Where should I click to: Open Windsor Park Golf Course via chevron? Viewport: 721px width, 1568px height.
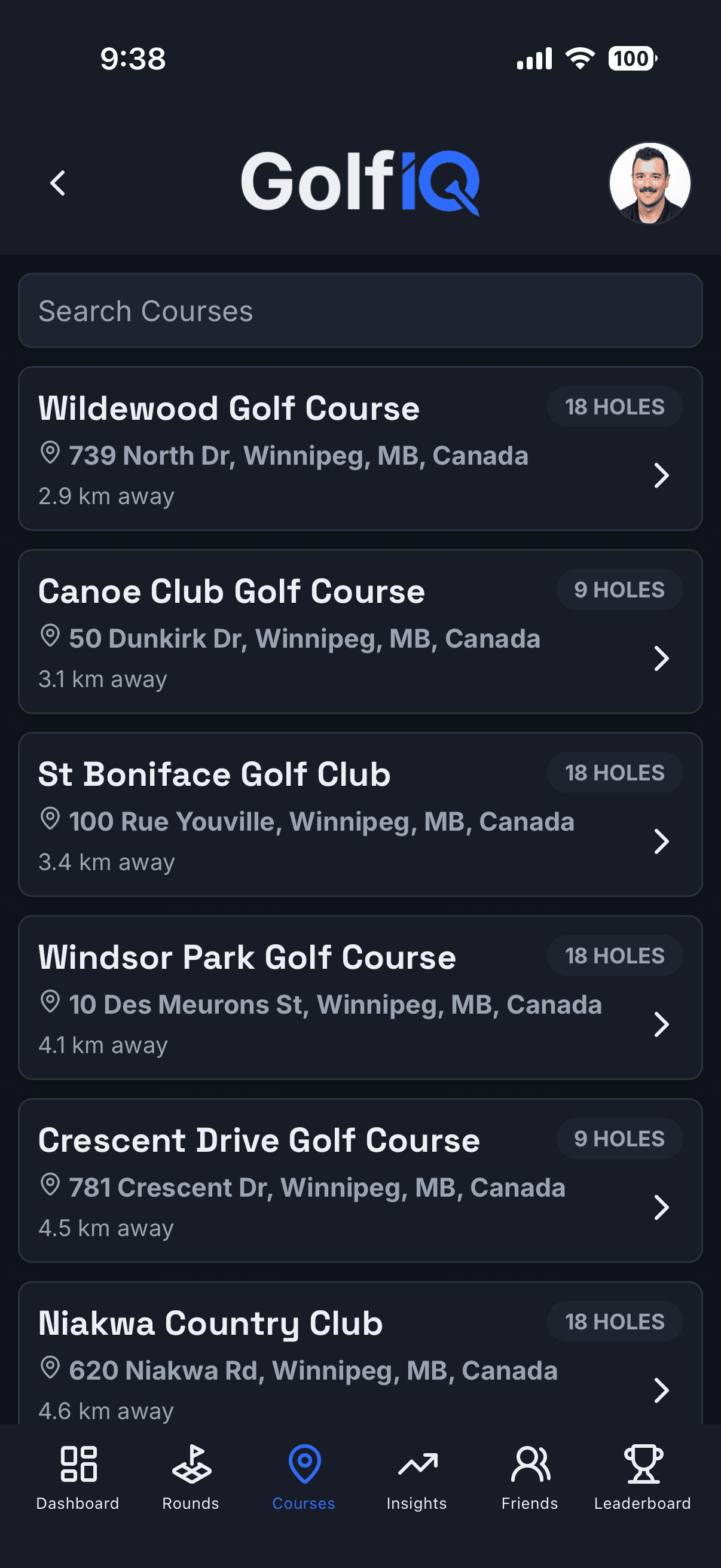click(x=662, y=1025)
